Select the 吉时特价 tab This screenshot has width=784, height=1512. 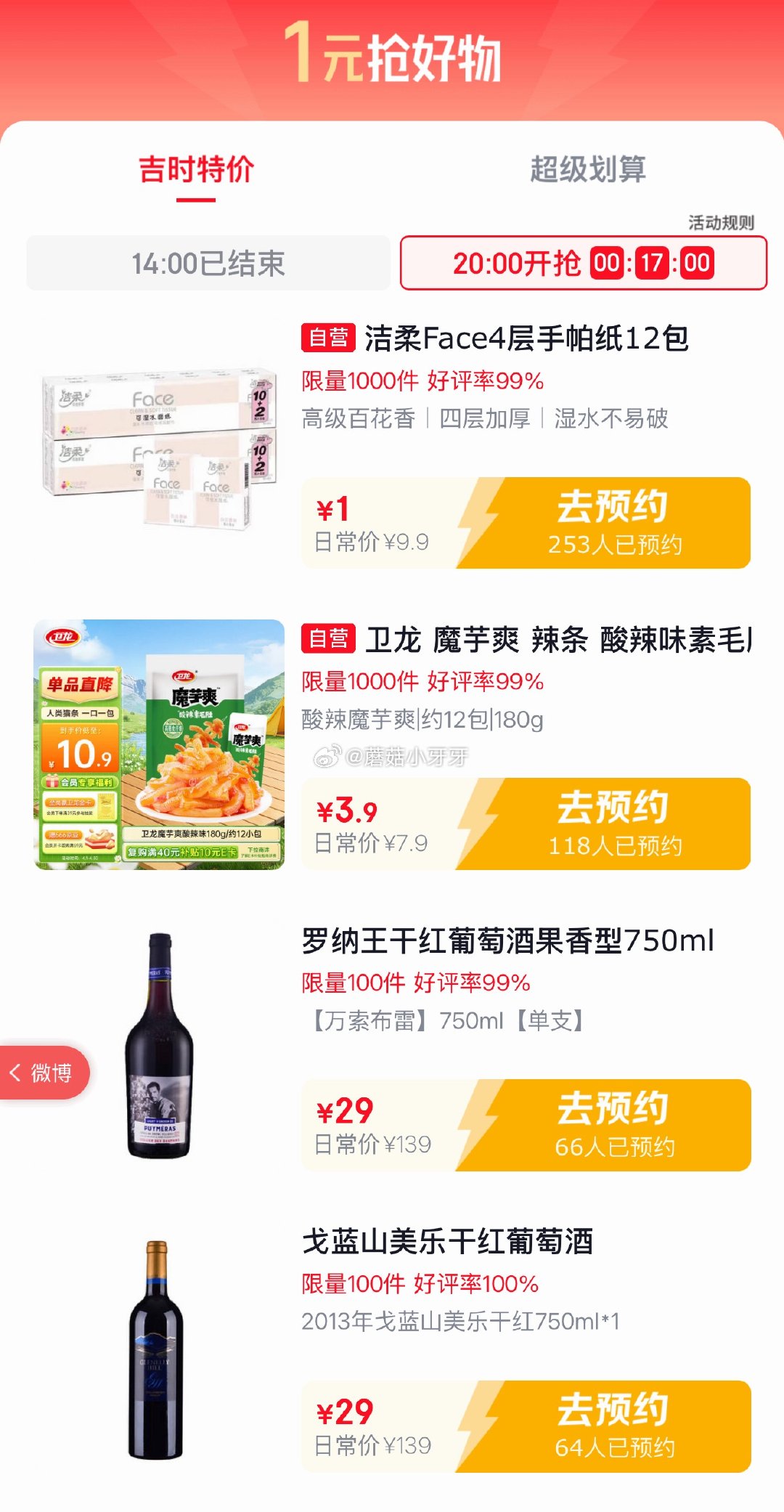tap(196, 170)
